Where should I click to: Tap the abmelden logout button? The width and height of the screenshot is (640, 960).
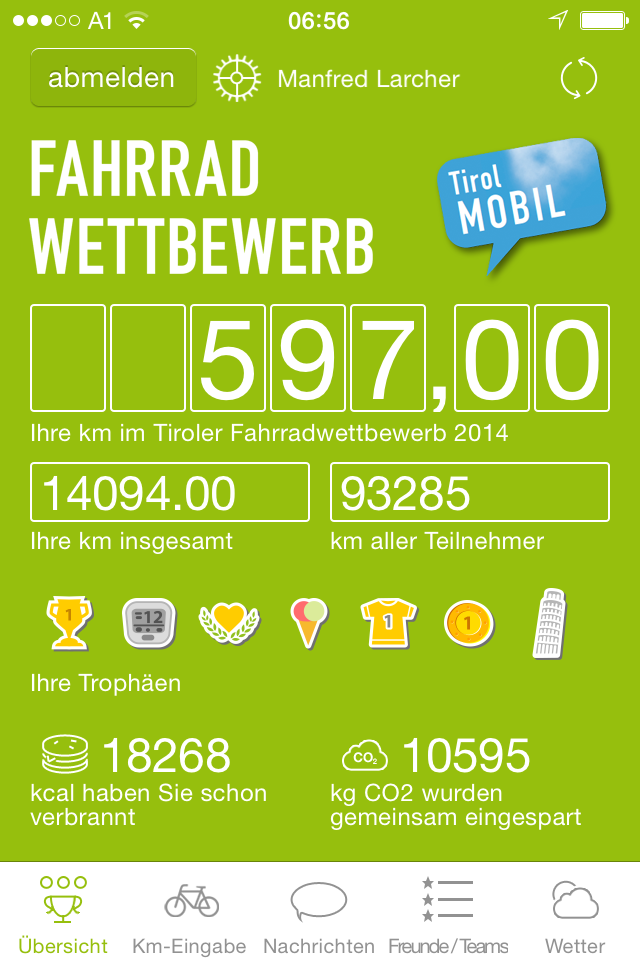112,78
